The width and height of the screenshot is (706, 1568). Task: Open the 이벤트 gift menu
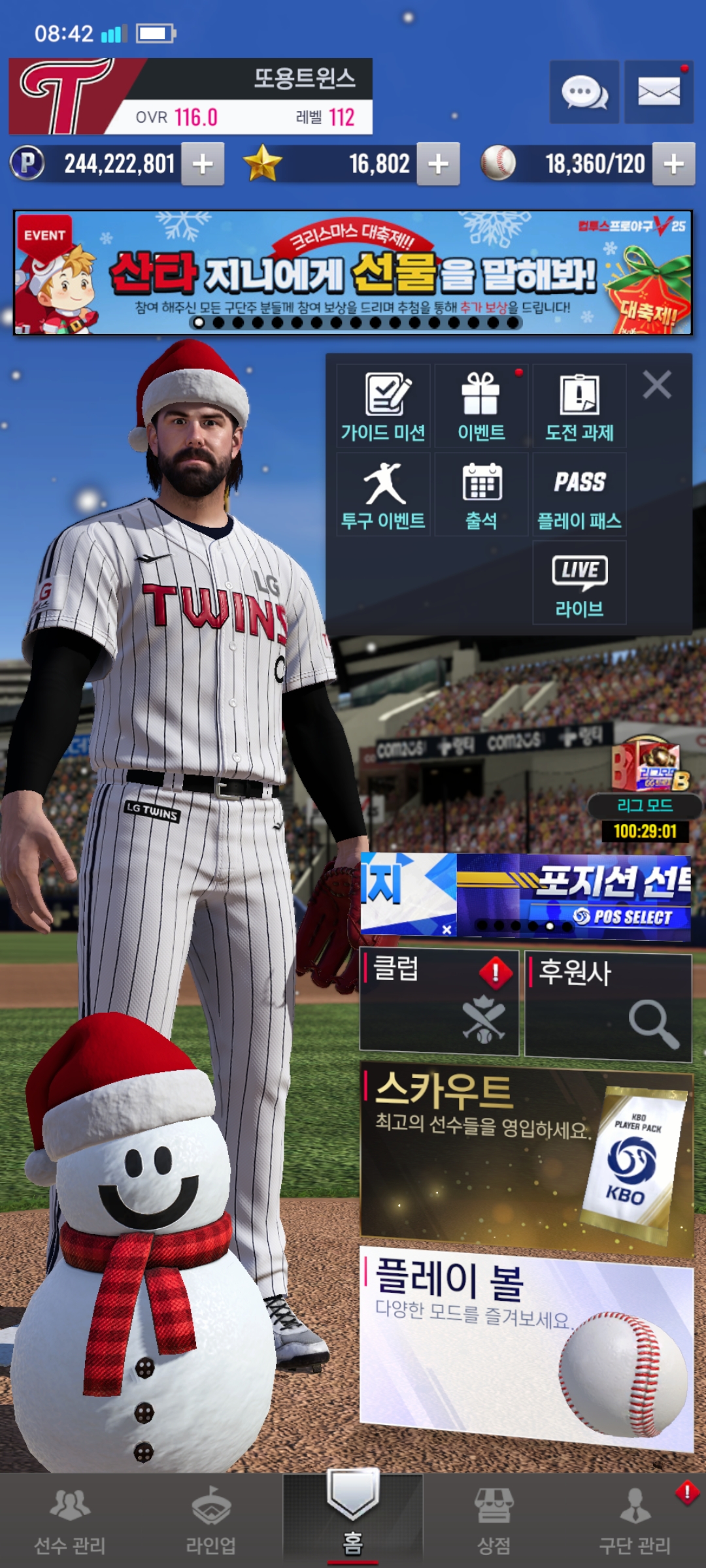tap(481, 406)
